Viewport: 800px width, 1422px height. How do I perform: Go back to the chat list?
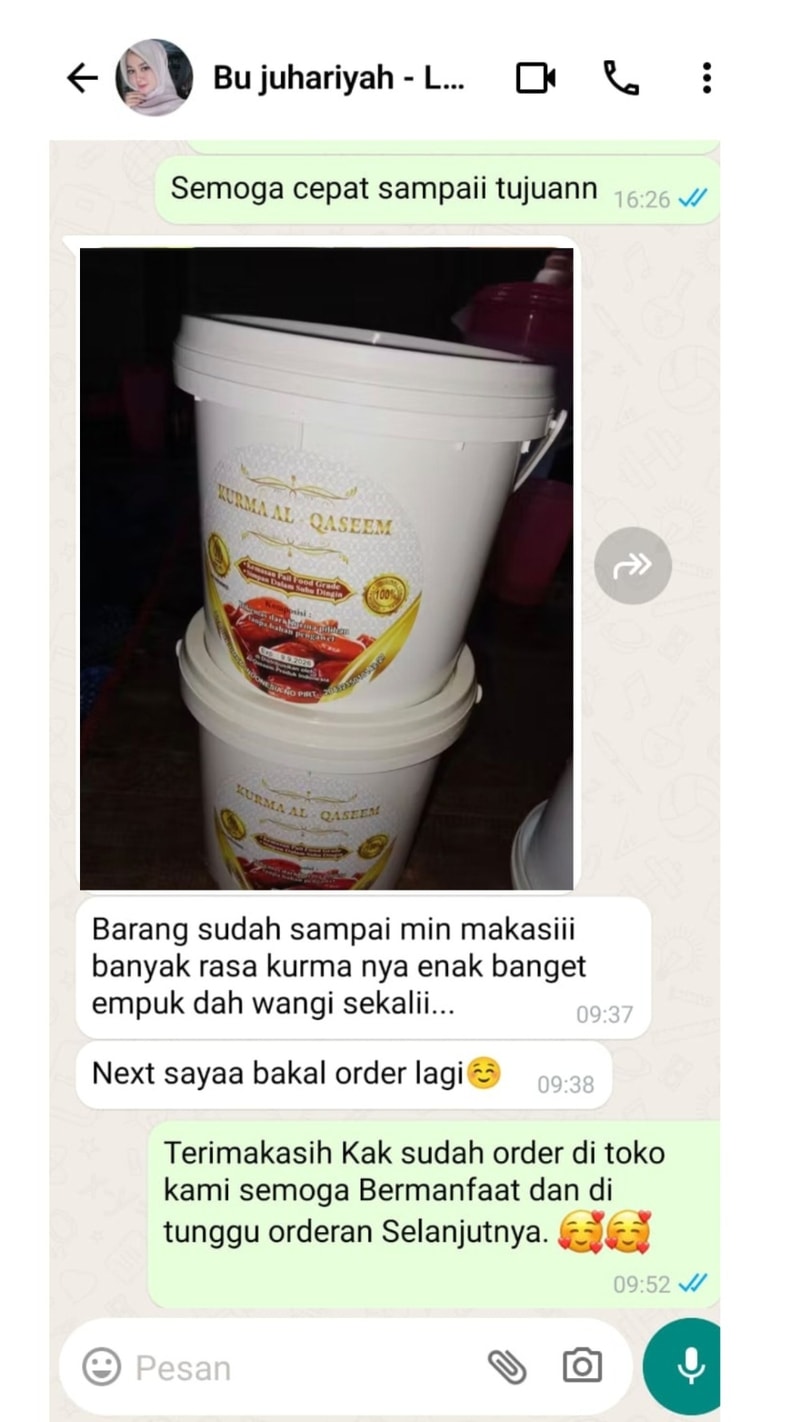click(82, 78)
